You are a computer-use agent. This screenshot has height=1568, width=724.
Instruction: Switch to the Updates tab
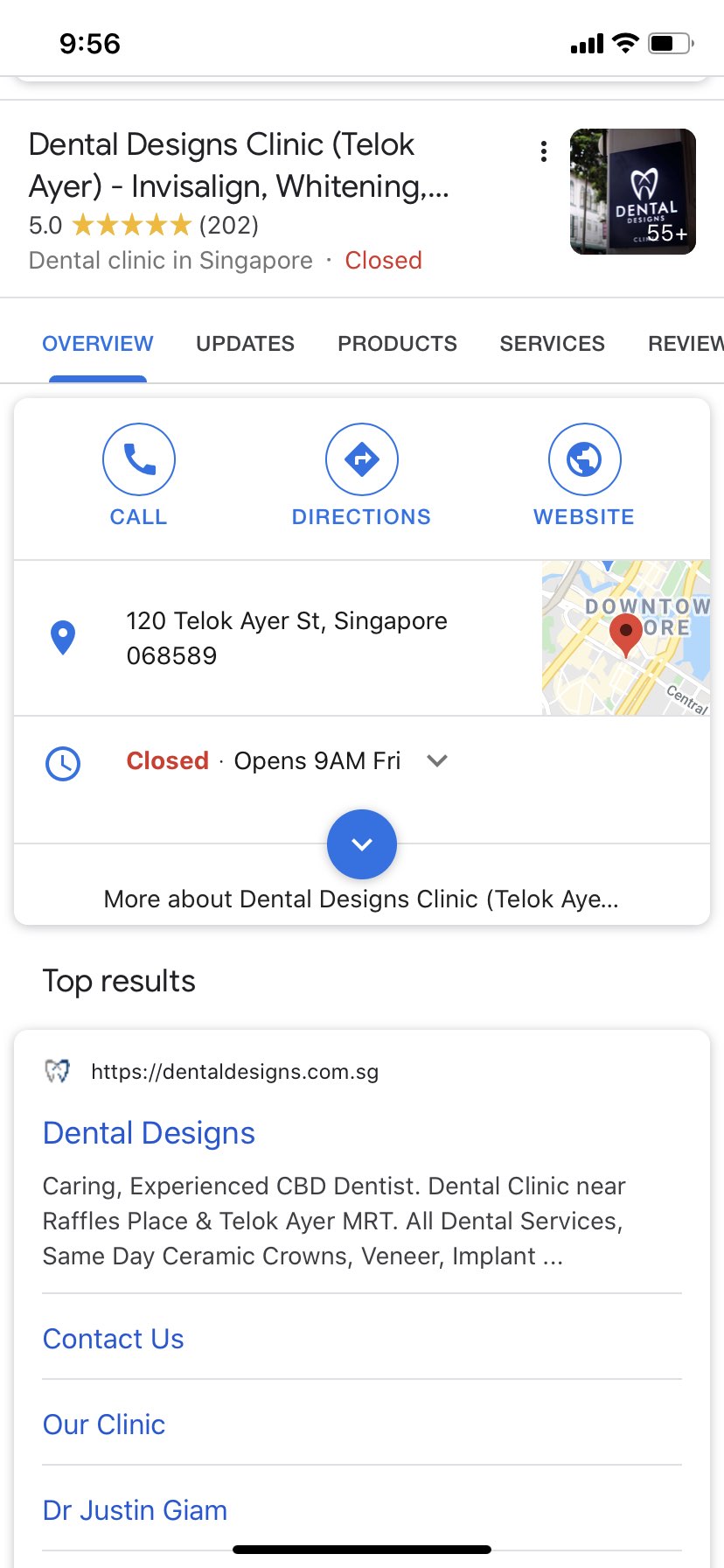point(245,344)
